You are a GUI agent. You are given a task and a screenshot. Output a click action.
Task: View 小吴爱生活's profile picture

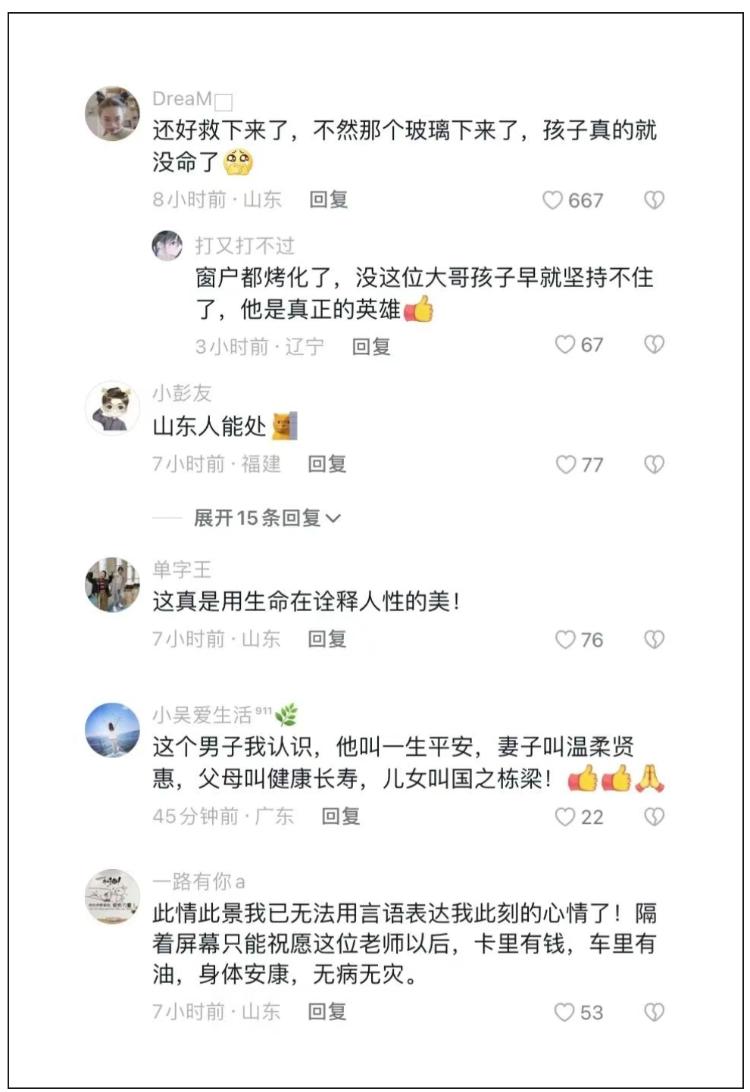(x=112, y=730)
